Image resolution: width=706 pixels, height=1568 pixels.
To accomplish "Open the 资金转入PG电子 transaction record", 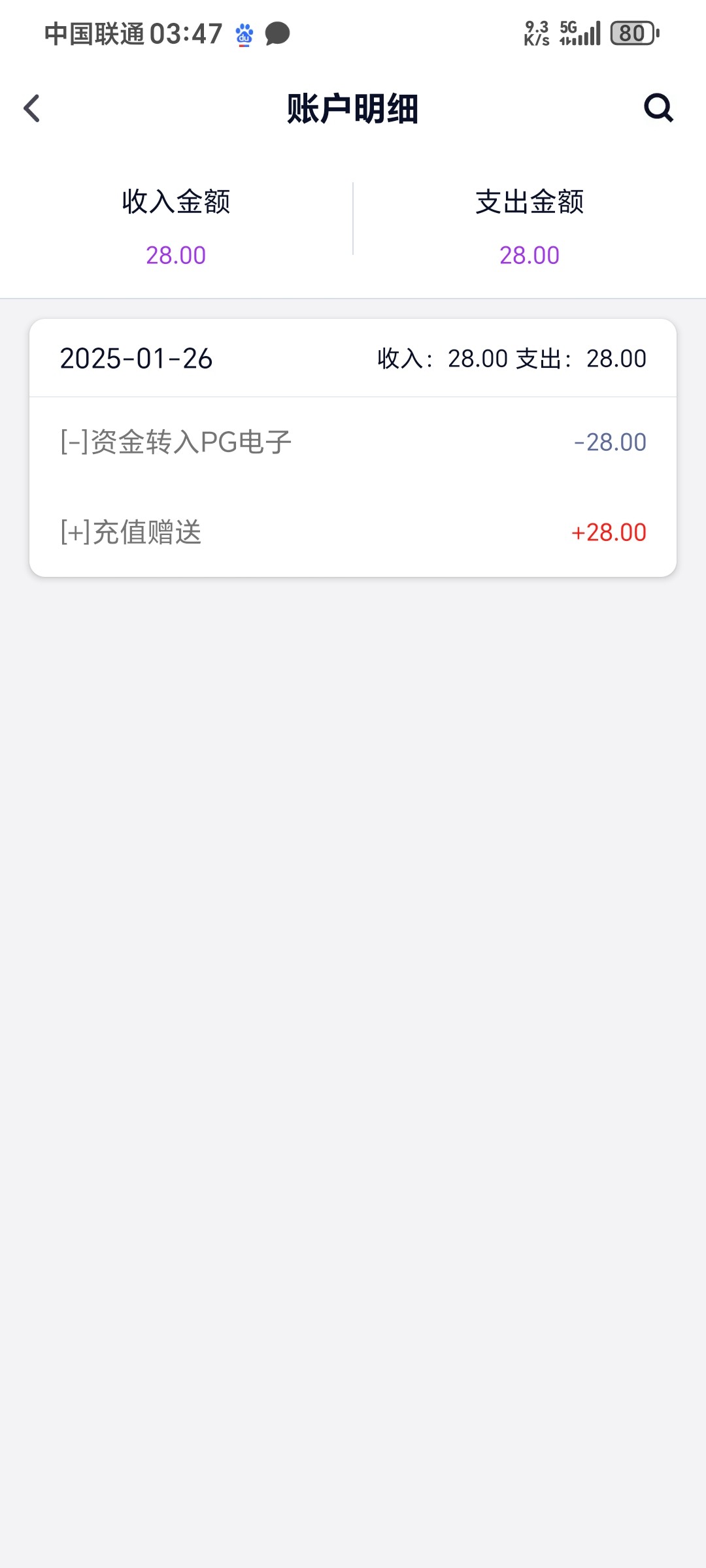I will (x=353, y=442).
